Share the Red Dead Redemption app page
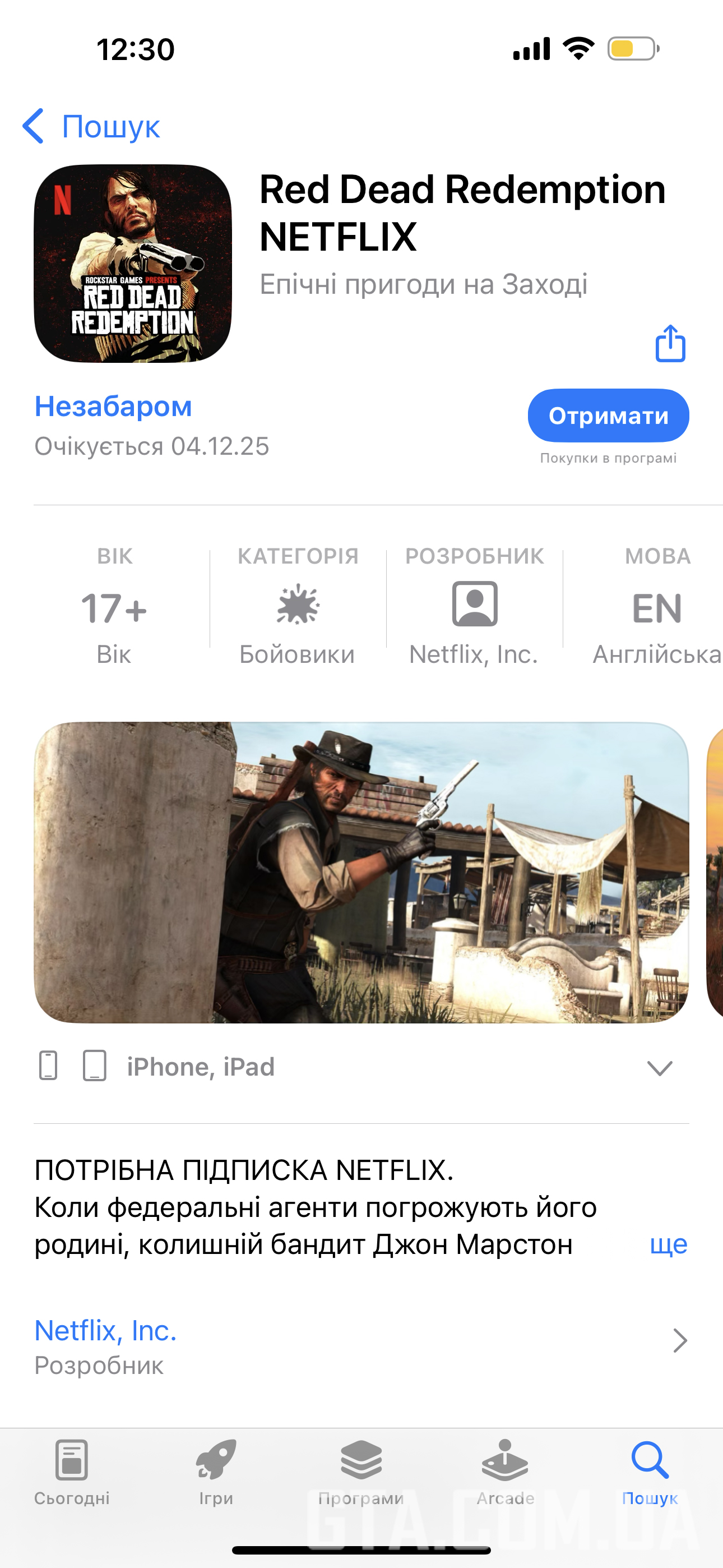Screen dimensions: 723x1568 (670, 344)
